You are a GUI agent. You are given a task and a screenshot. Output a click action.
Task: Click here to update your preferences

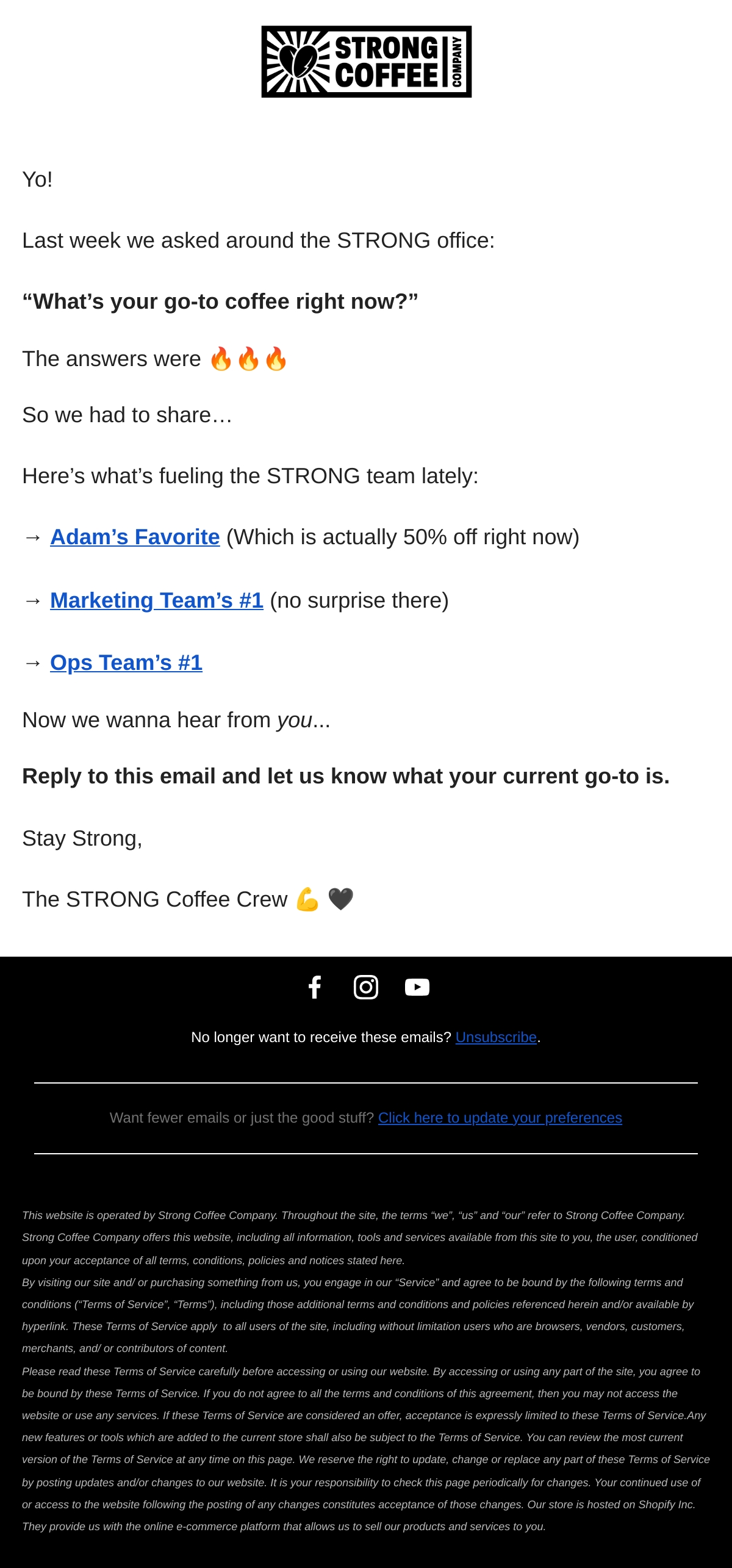point(500,1118)
